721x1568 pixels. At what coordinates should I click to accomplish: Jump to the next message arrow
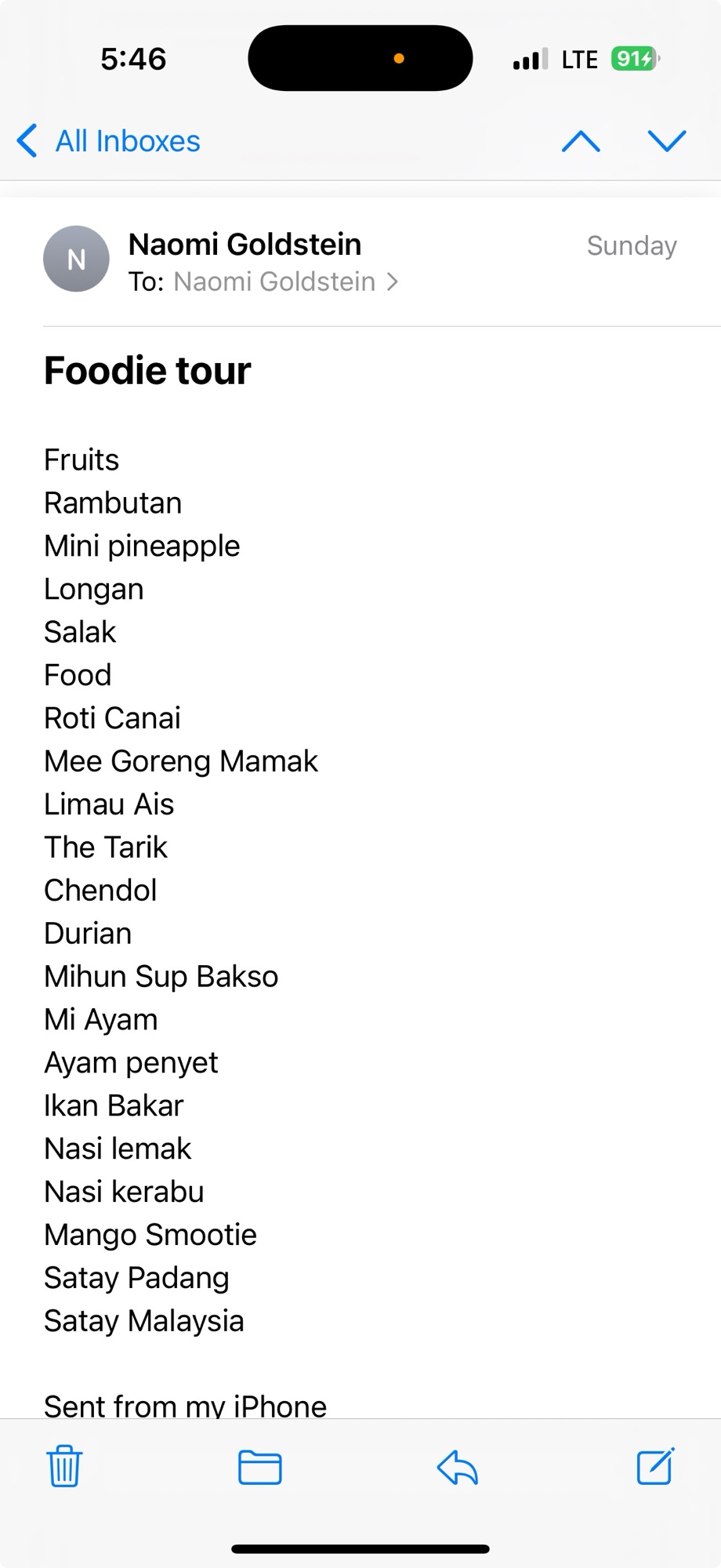pos(667,141)
